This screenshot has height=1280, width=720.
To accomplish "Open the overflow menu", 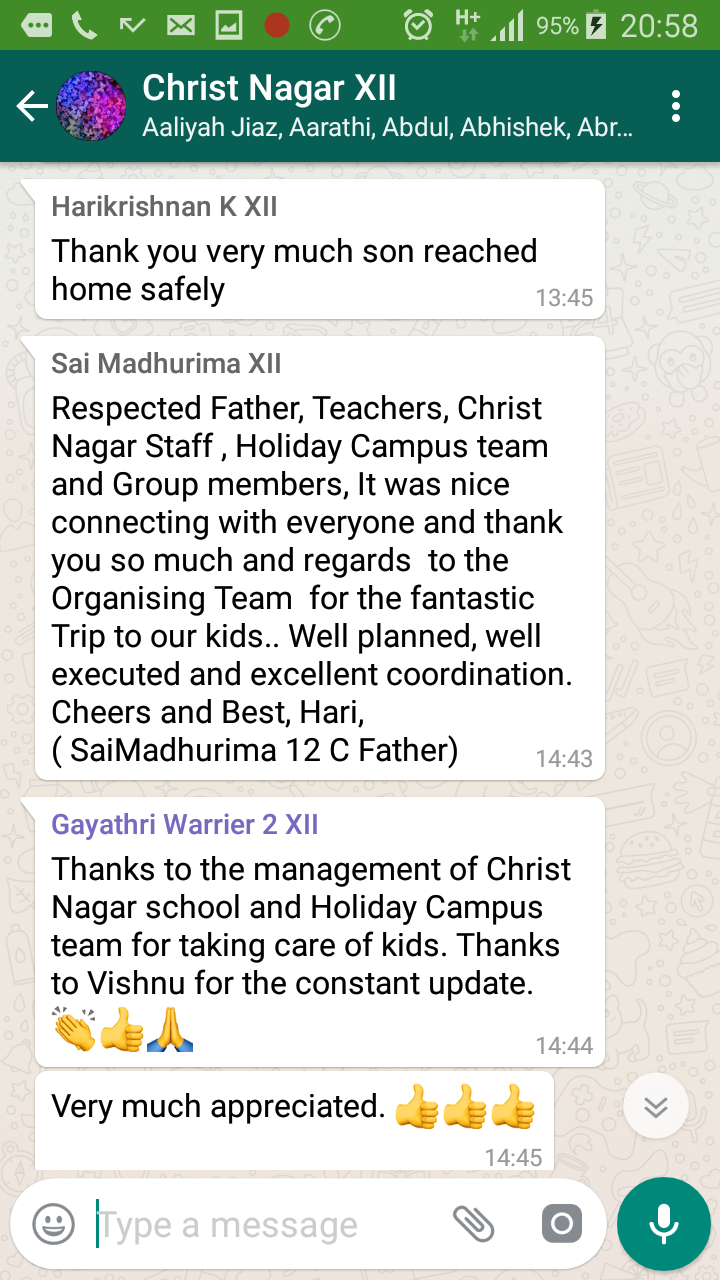I will coord(676,106).
